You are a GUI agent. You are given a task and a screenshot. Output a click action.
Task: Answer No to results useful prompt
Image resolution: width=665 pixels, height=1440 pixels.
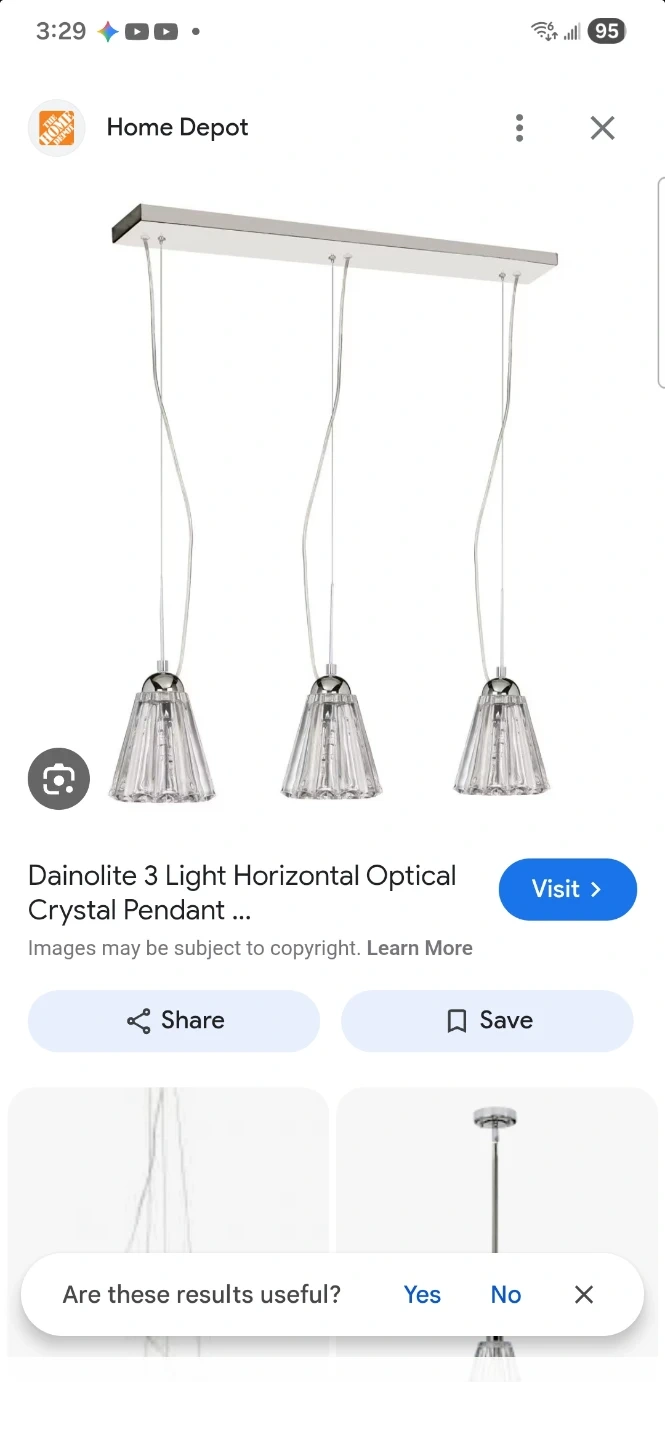click(x=506, y=1294)
